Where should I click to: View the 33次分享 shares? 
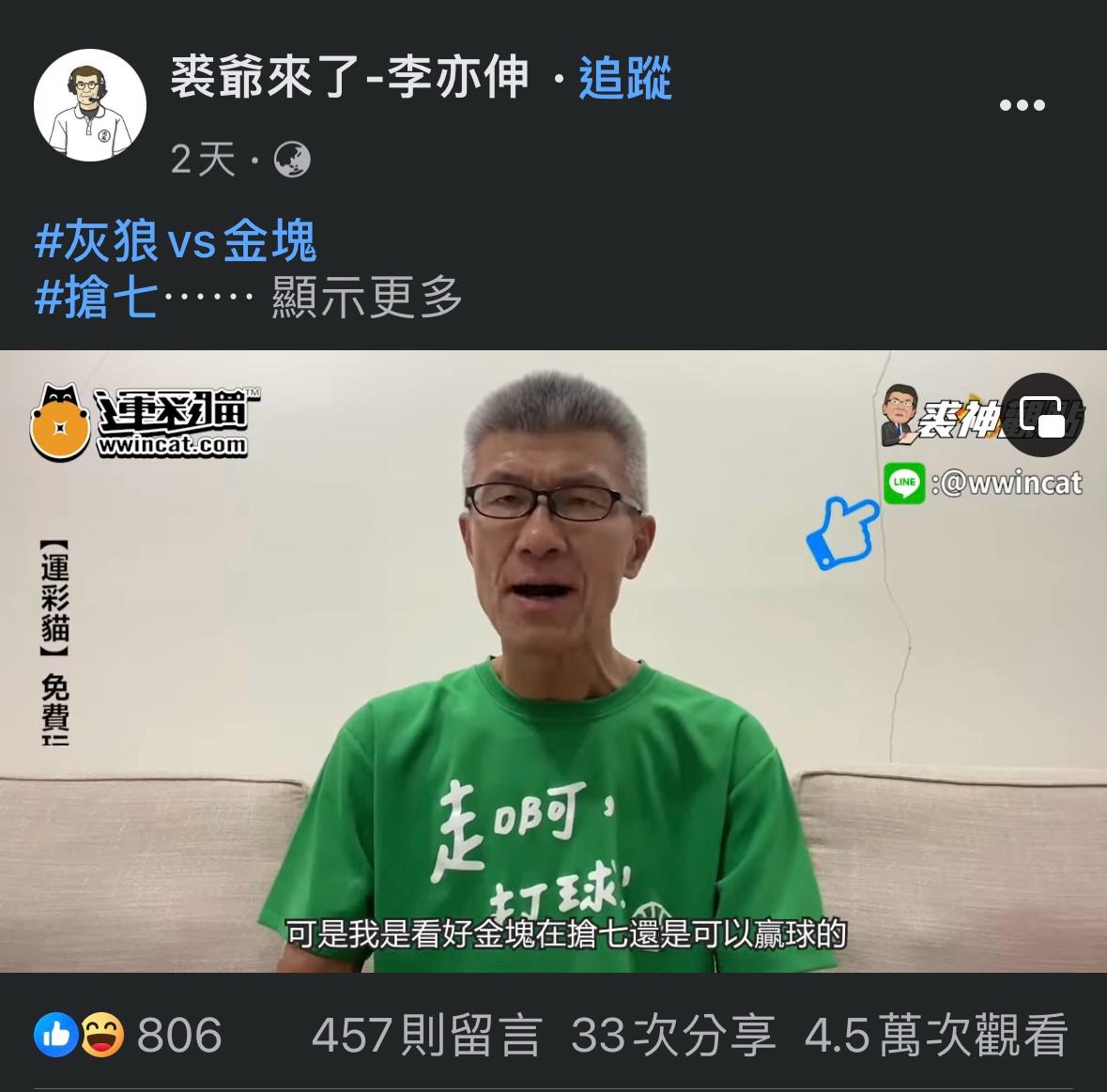673,1036
